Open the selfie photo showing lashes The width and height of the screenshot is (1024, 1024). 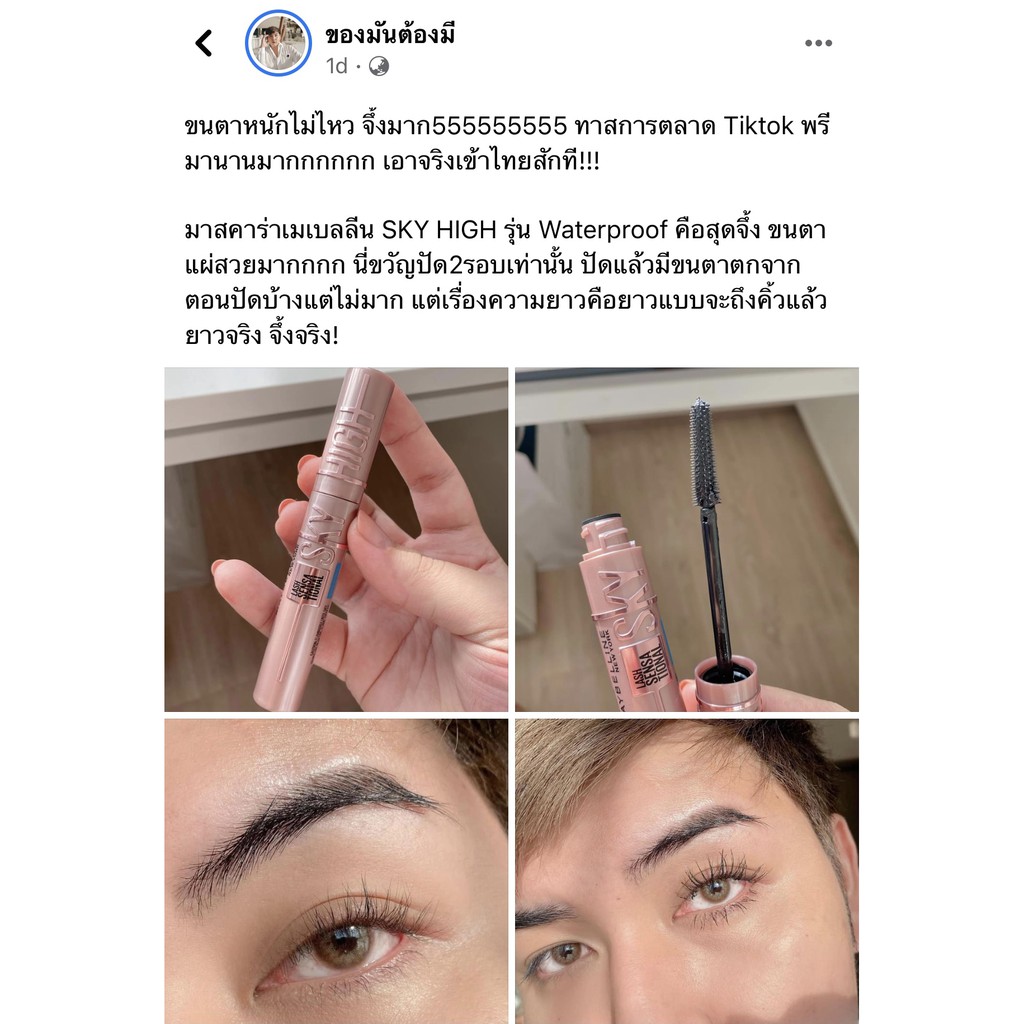tap(687, 871)
